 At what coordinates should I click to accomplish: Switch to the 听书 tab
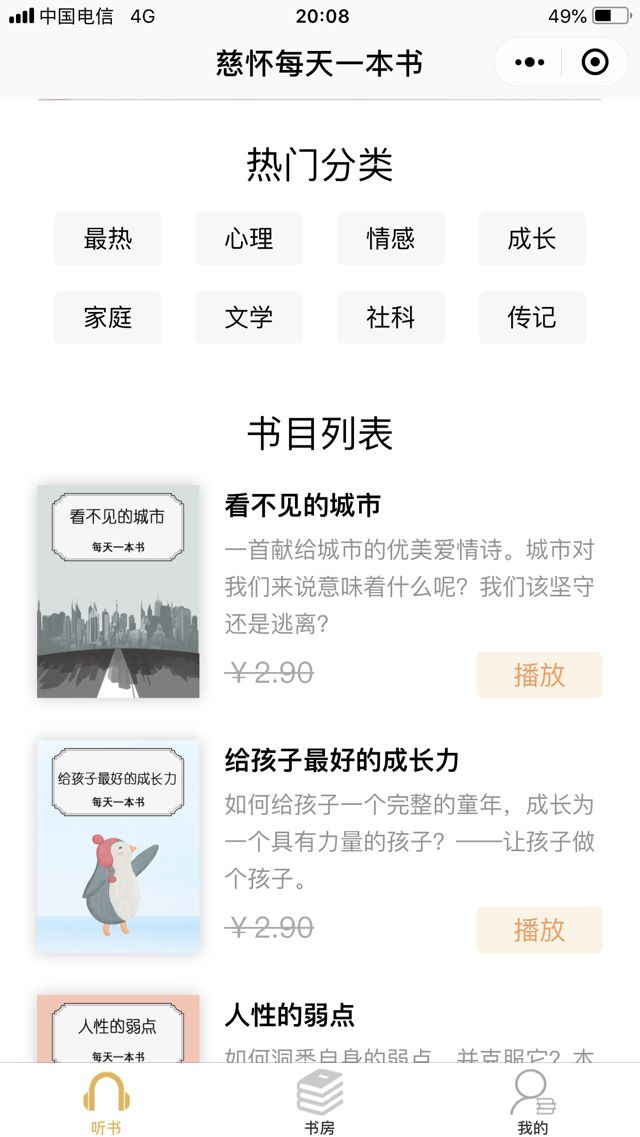point(106,1102)
